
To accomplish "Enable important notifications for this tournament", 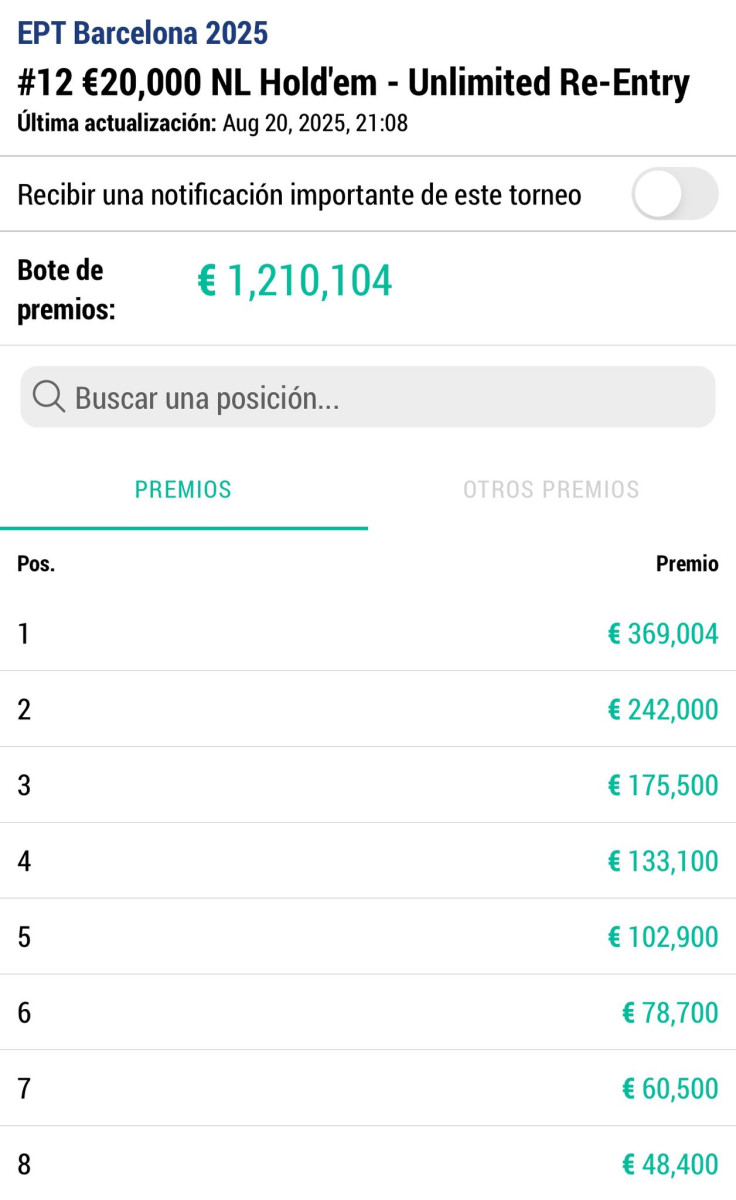I will pos(675,194).
